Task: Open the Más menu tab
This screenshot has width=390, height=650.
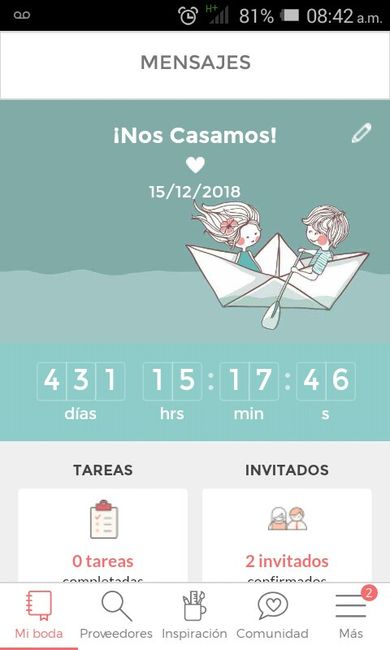Action: pos(351,616)
